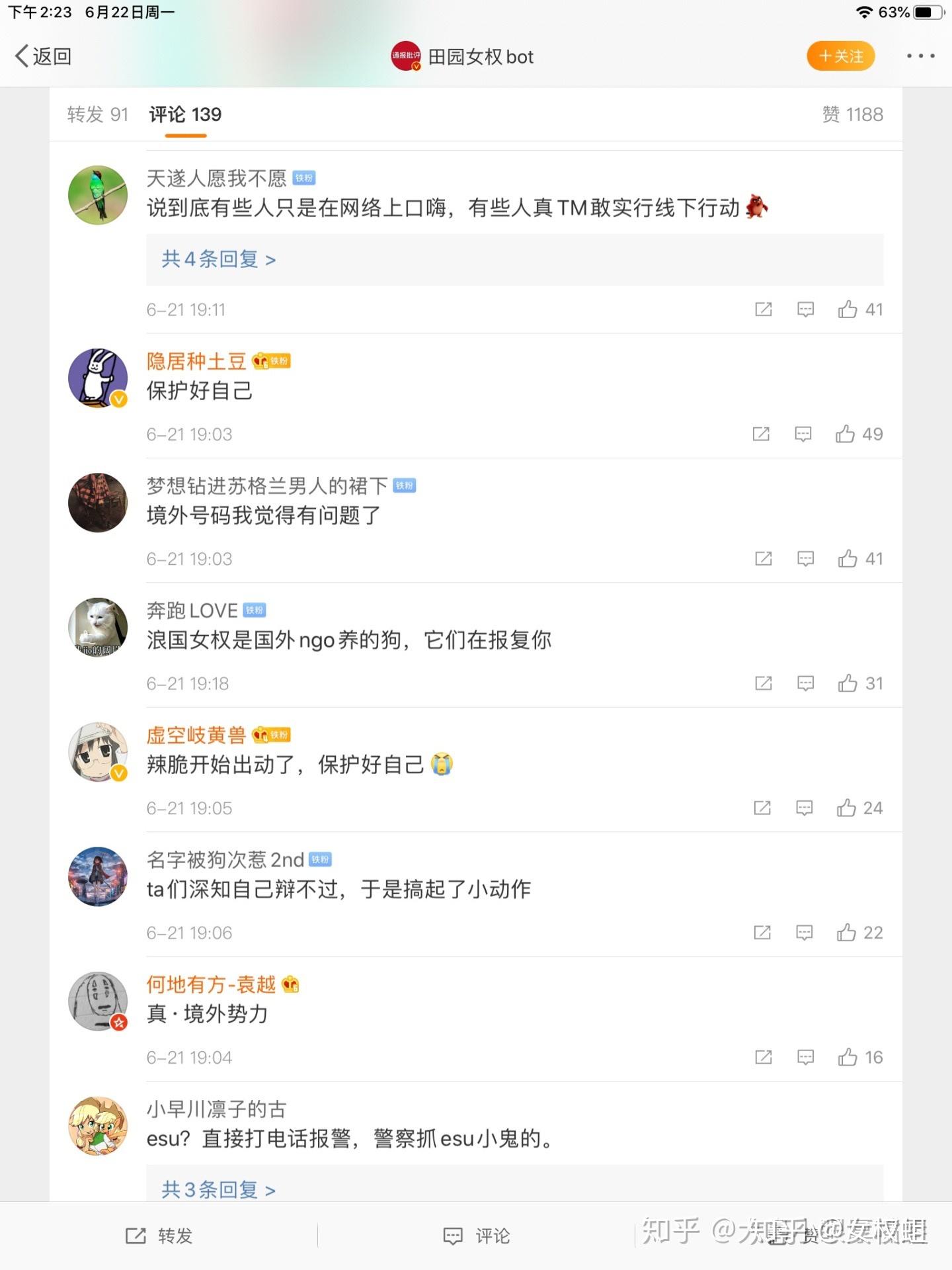Image resolution: width=952 pixels, height=1270 pixels.
Task: Switch to the 赞 1188 tab
Action: point(852,114)
